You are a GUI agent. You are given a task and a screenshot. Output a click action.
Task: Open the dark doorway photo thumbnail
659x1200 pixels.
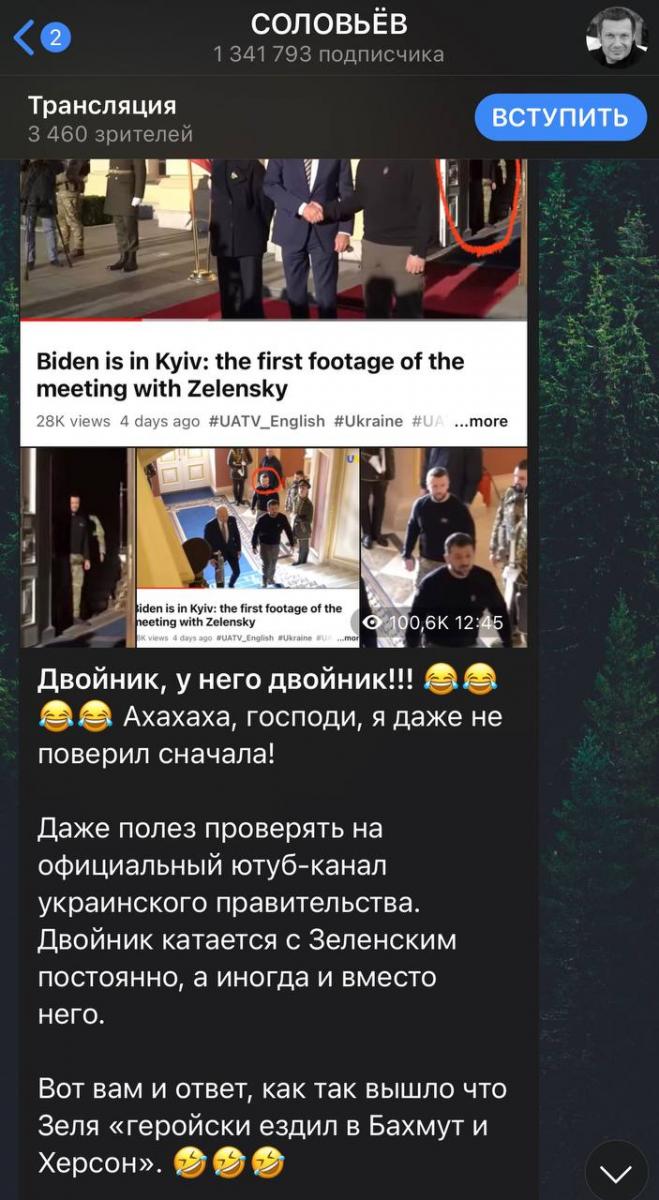tap(75, 546)
